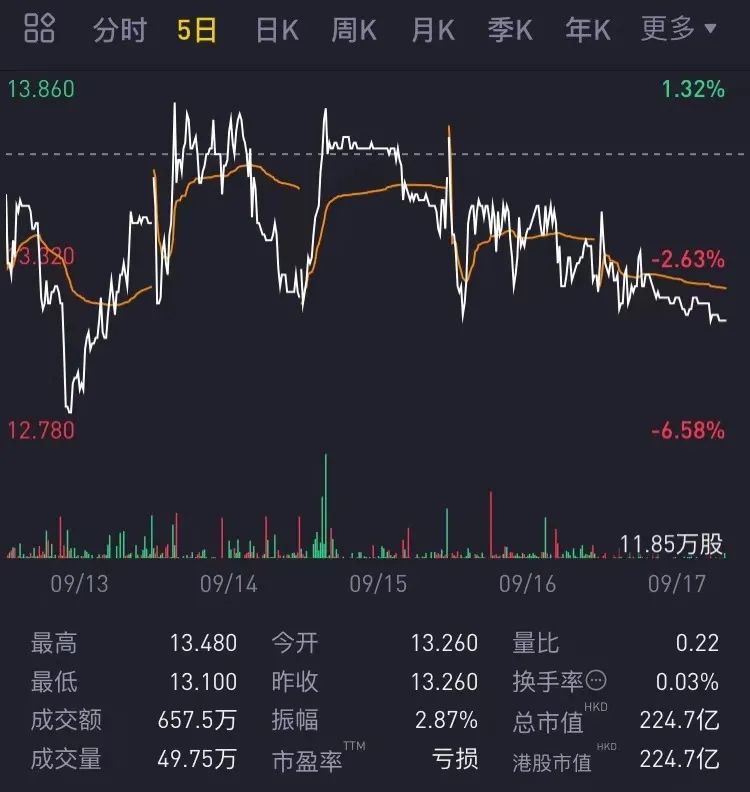Switch to the 分时 chart tab
The height and width of the screenshot is (792, 750).
point(119,30)
